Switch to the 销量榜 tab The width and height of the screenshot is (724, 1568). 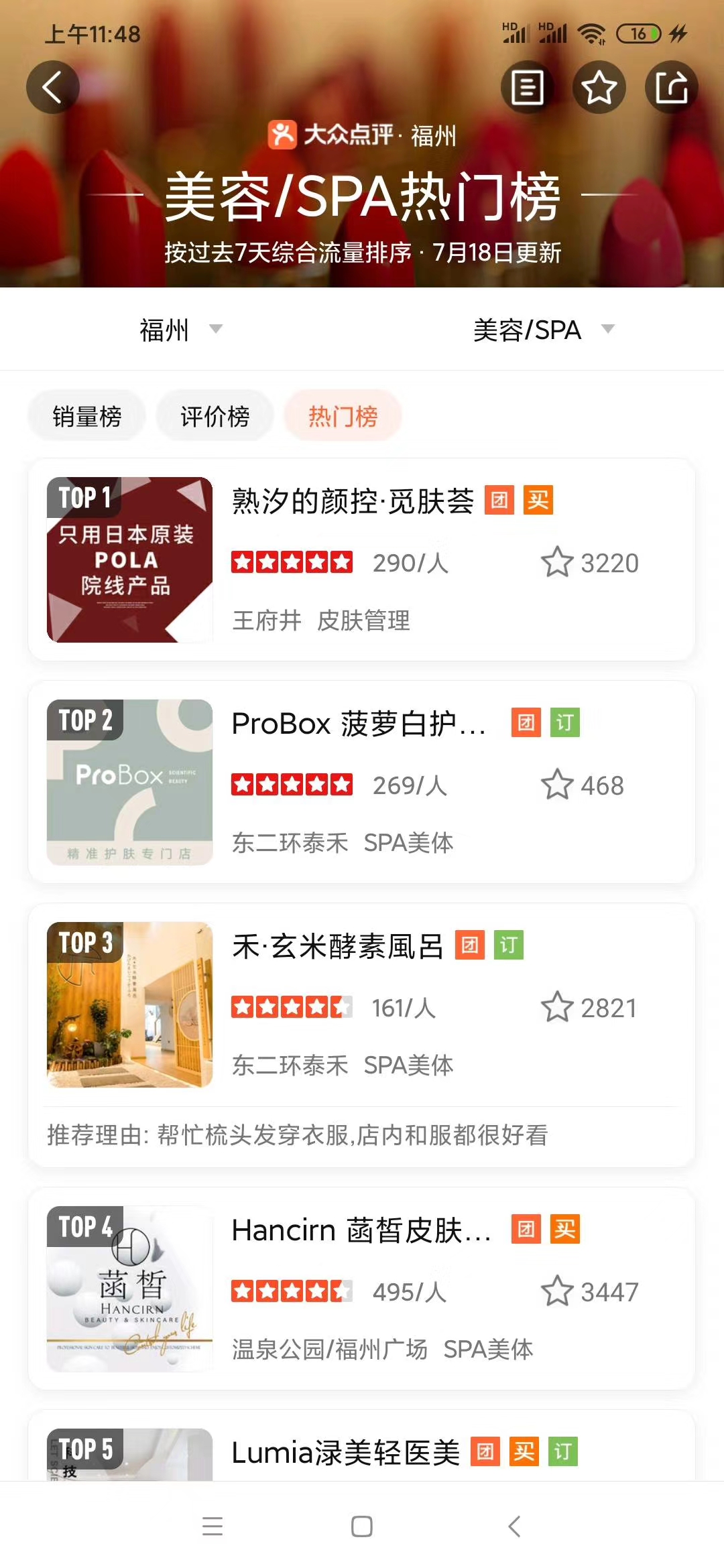click(87, 416)
